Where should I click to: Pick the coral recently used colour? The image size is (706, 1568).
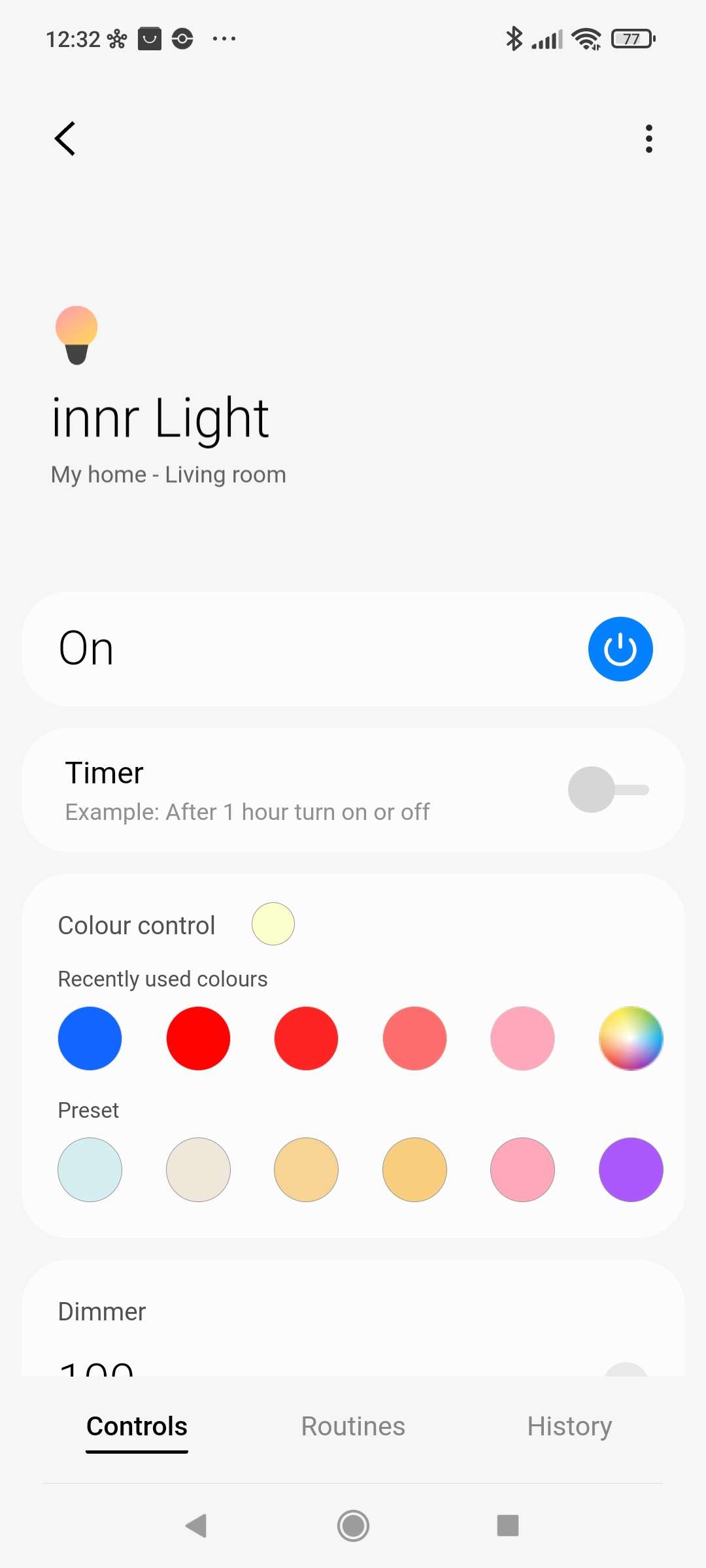pyautogui.click(x=414, y=1038)
